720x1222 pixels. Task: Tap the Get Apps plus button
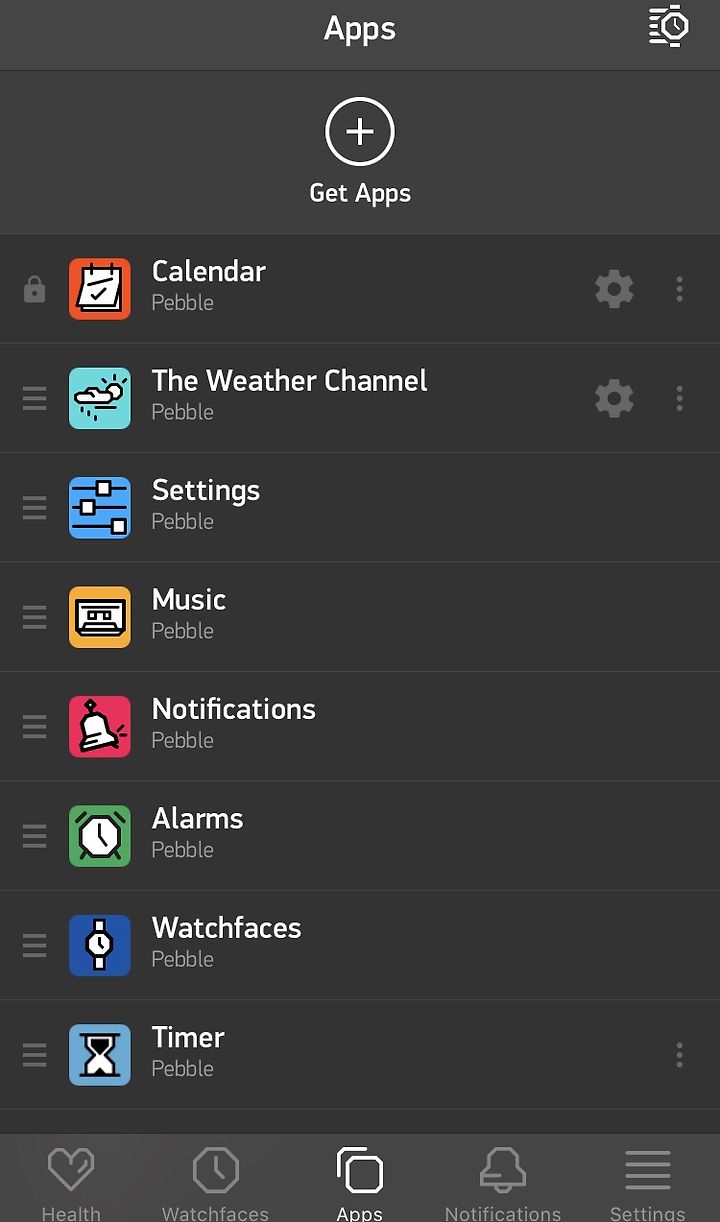(x=360, y=131)
